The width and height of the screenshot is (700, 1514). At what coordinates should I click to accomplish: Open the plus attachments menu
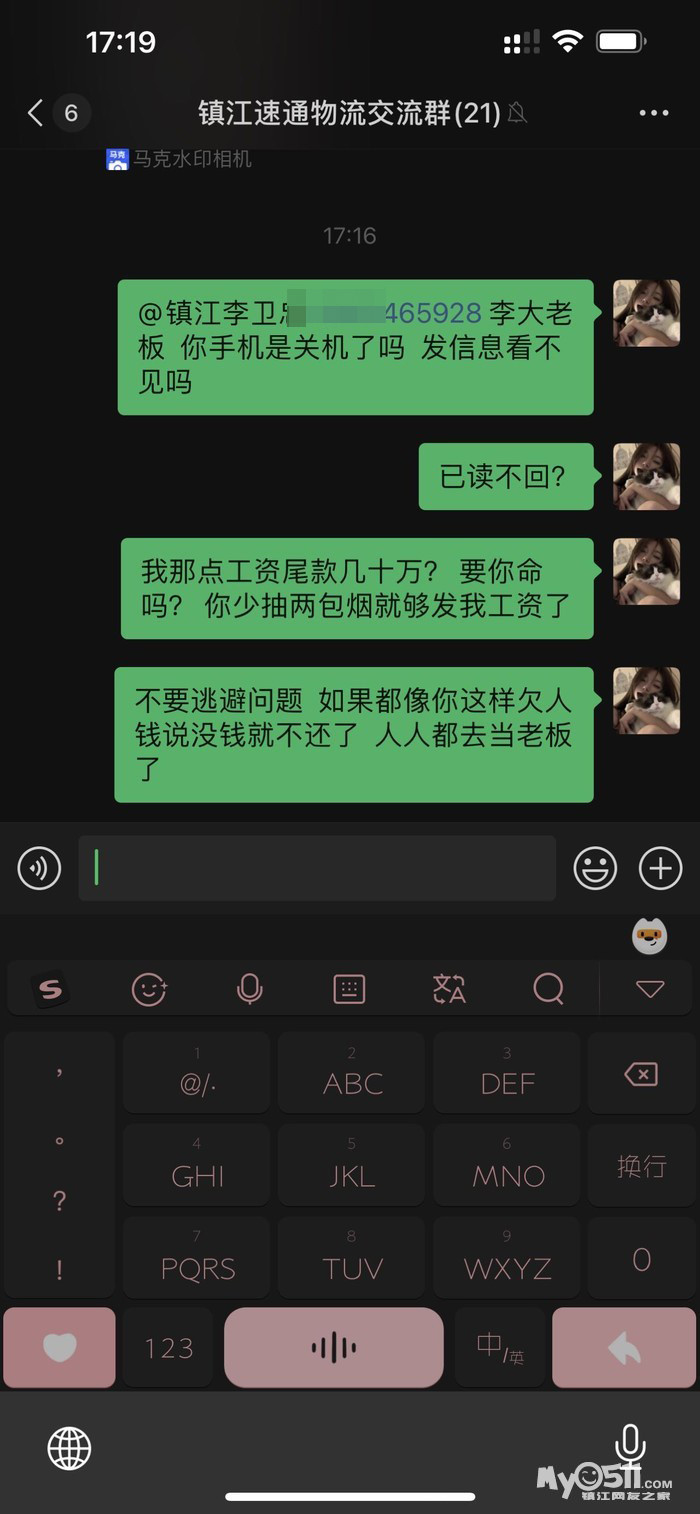660,868
